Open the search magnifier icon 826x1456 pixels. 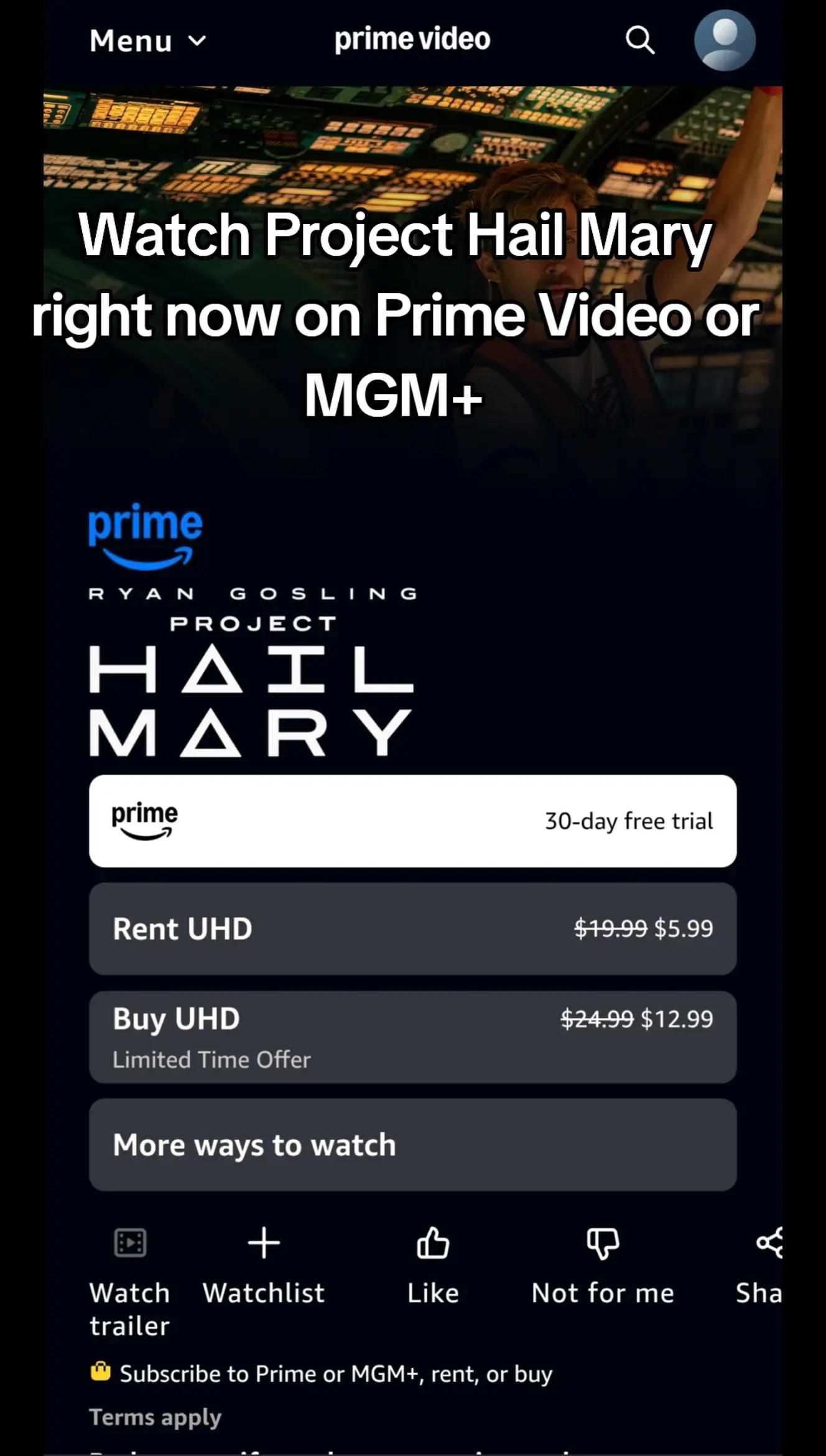pyautogui.click(x=640, y=41)
